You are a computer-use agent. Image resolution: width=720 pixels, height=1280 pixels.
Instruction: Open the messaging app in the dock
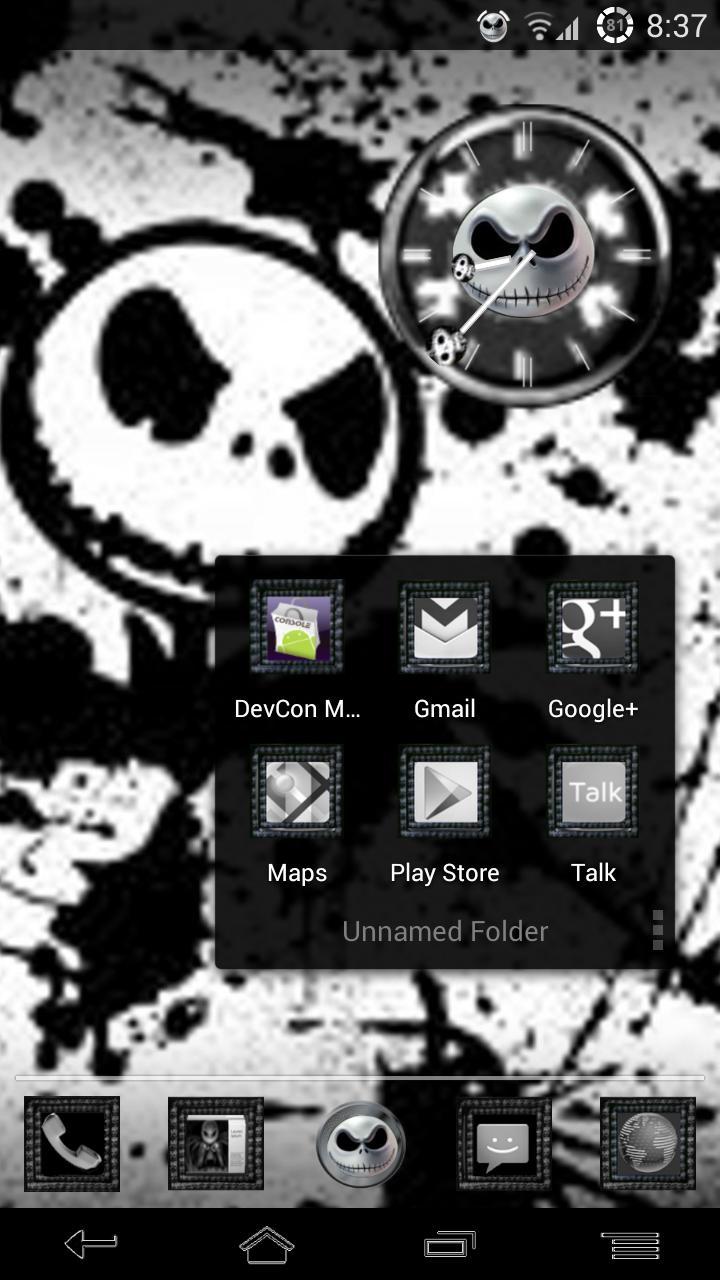[504, 1144]
